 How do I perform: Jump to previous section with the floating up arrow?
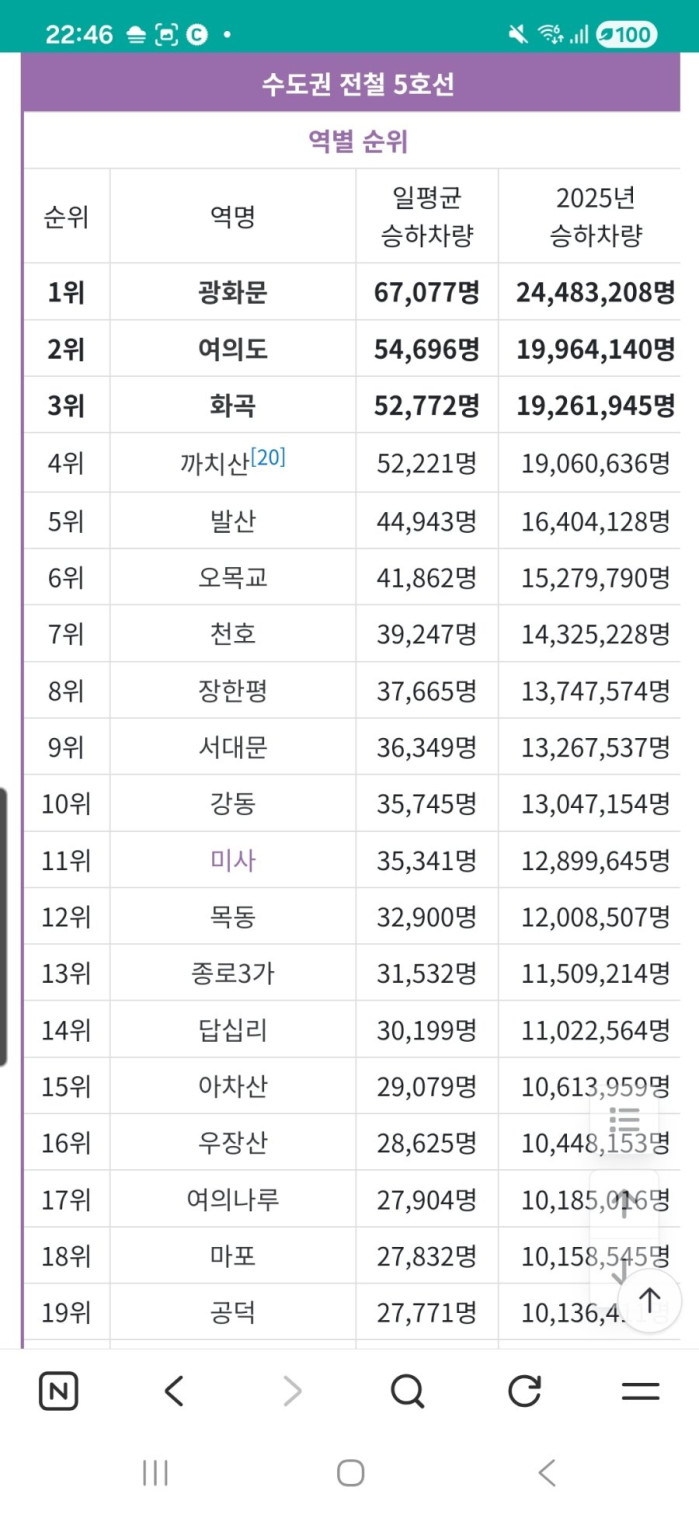click(624, 1203)
